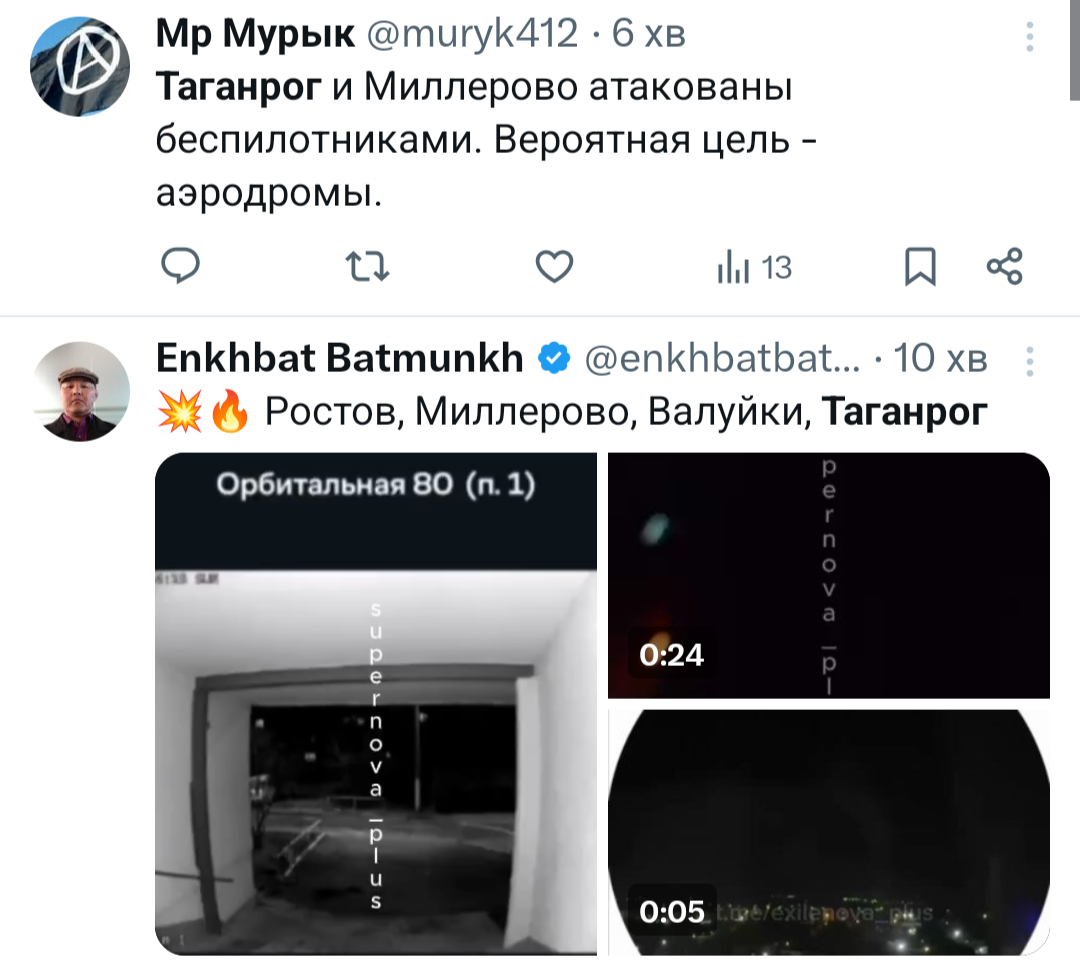Open overflow menu on Enkhbat Batmunkh's post
Viewport: 1080px width, 980px height.
click(1030, 361)
